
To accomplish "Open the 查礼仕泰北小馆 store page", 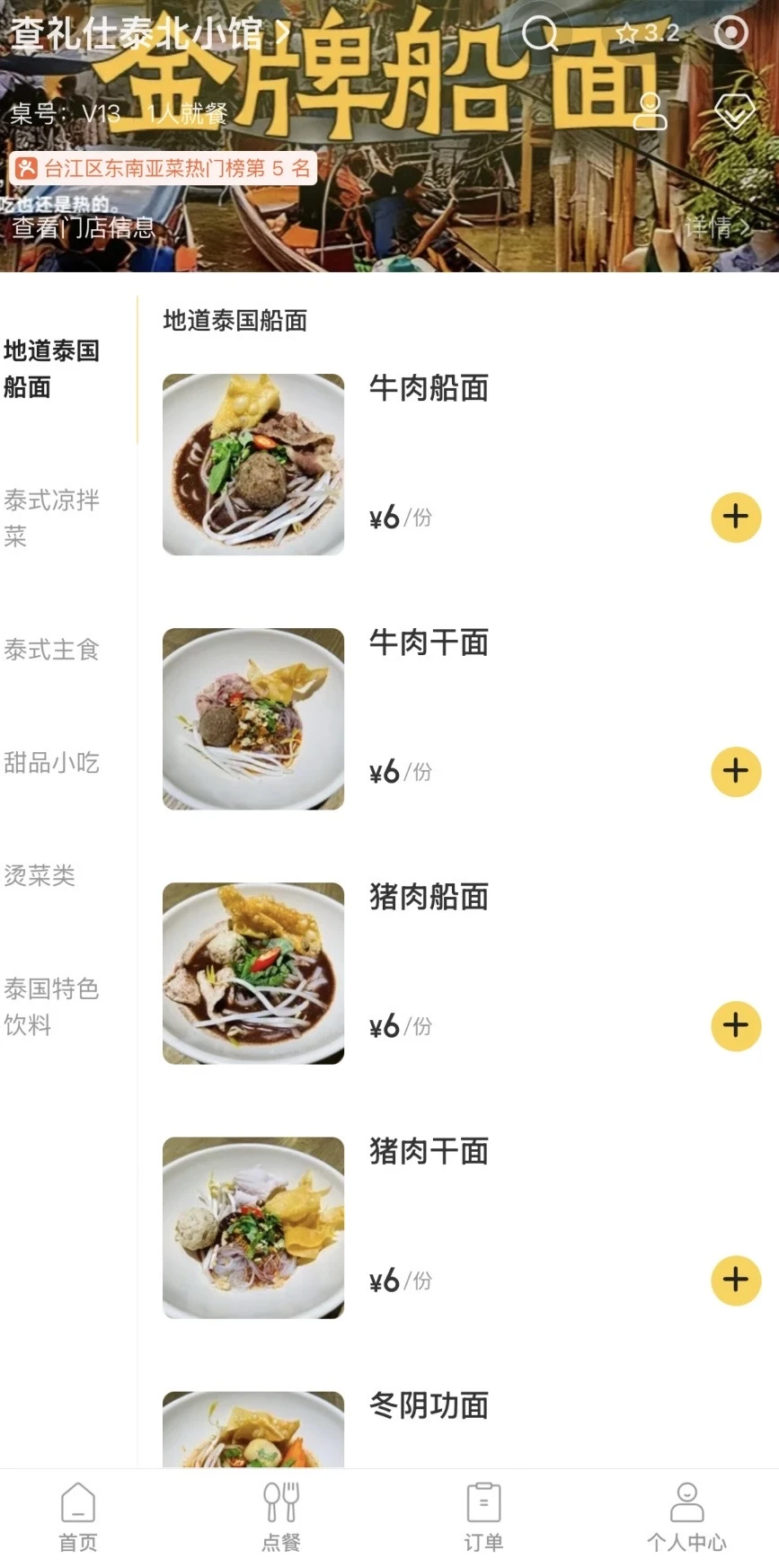I will tap(149, 34).
